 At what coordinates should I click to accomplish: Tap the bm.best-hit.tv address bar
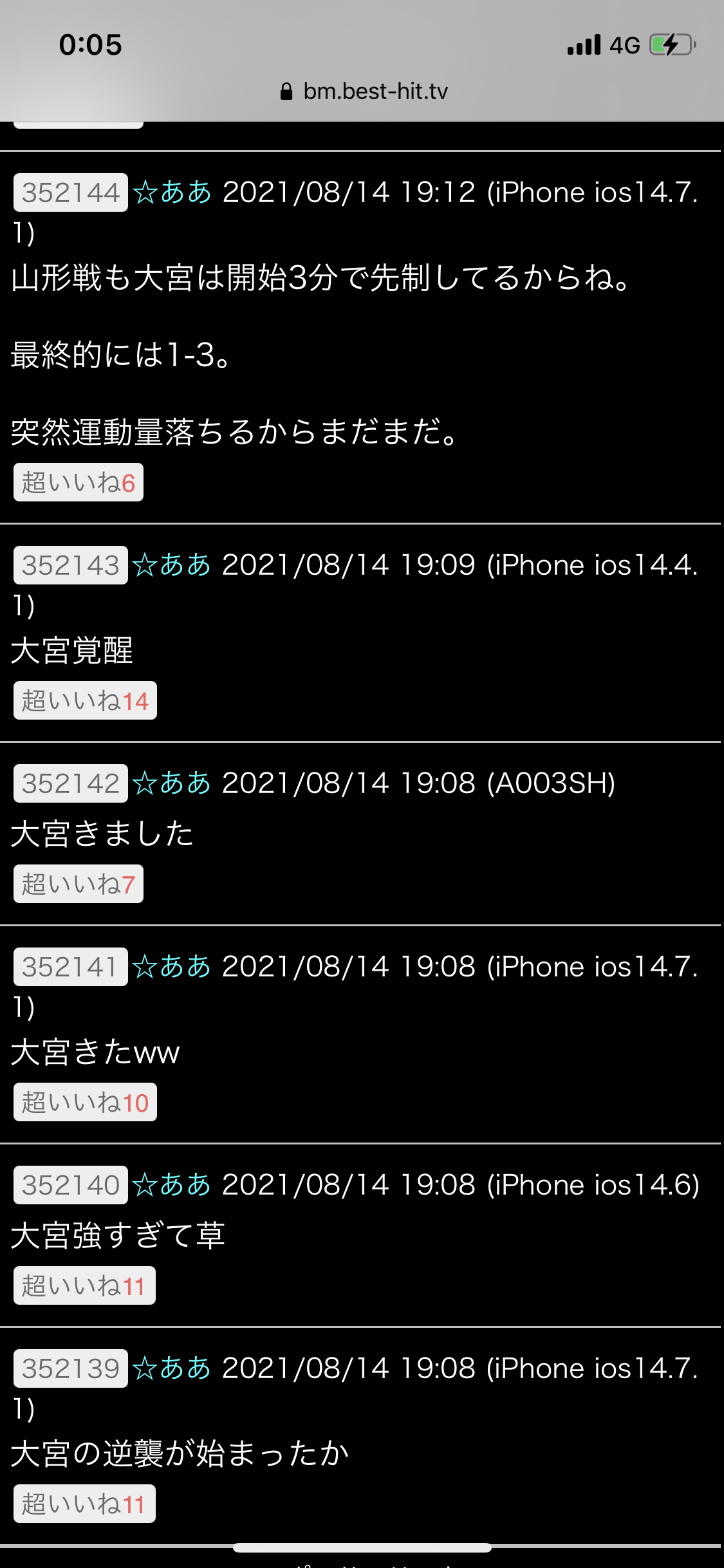[x=364, y=92]
